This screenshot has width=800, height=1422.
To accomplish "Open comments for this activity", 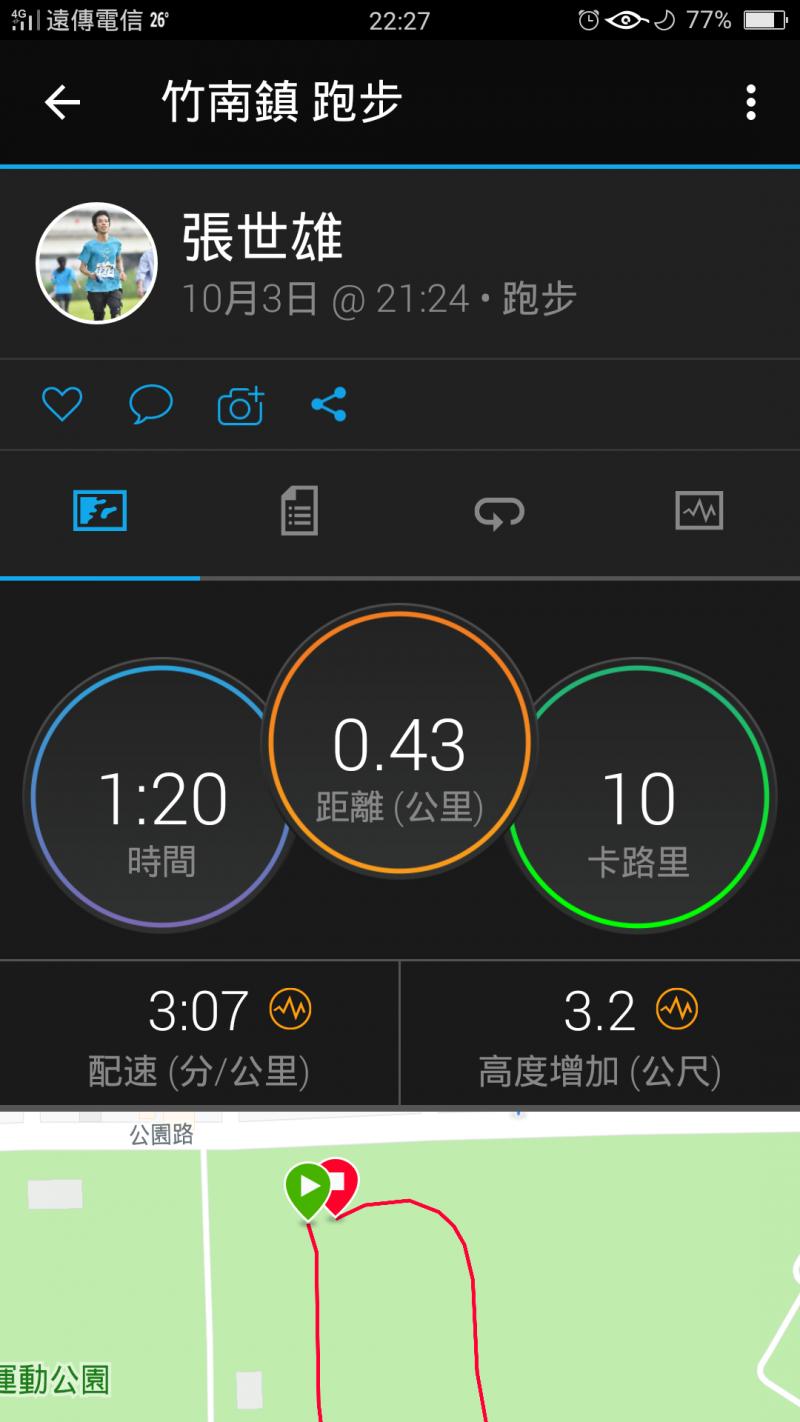I will pos(151,405).
